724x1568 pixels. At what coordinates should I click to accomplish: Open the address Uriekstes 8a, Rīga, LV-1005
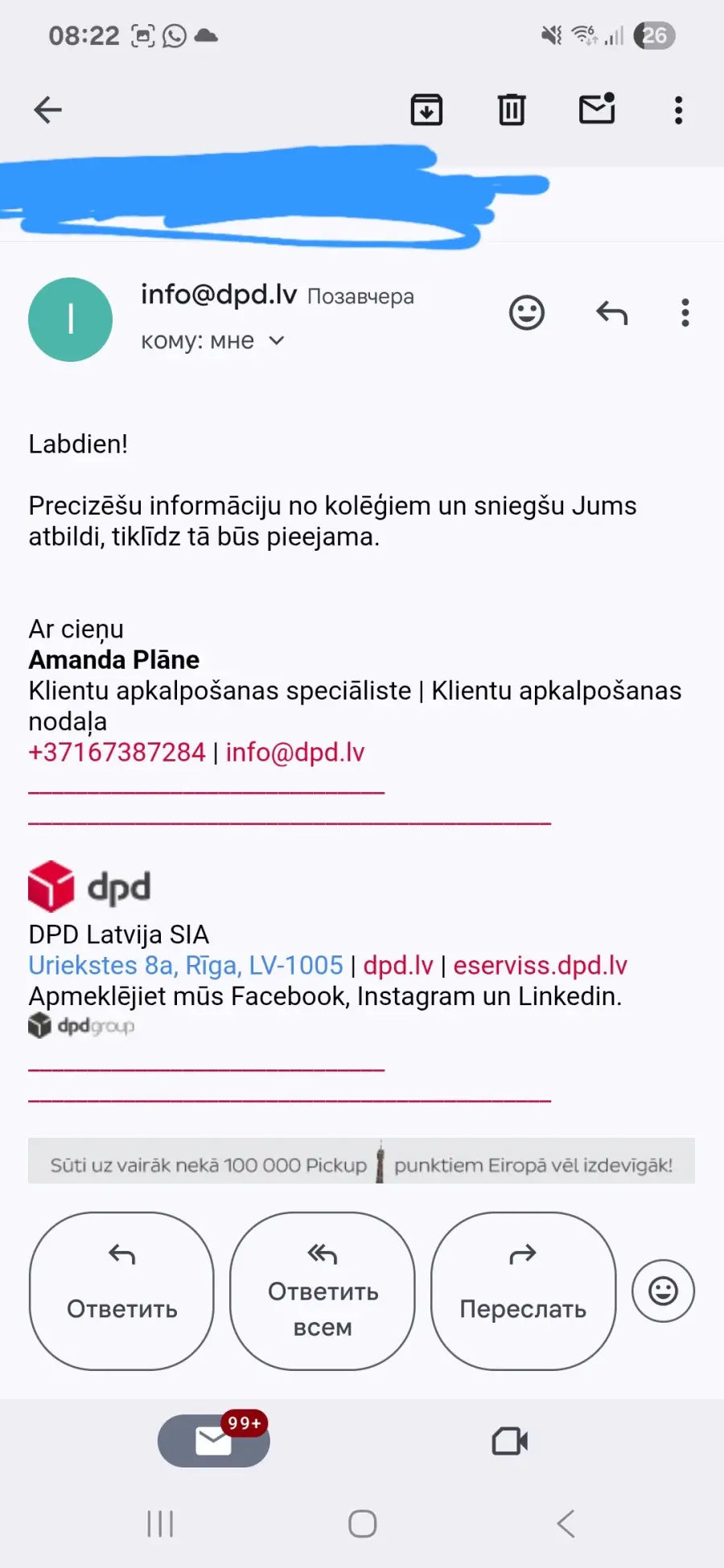point(186,965)
